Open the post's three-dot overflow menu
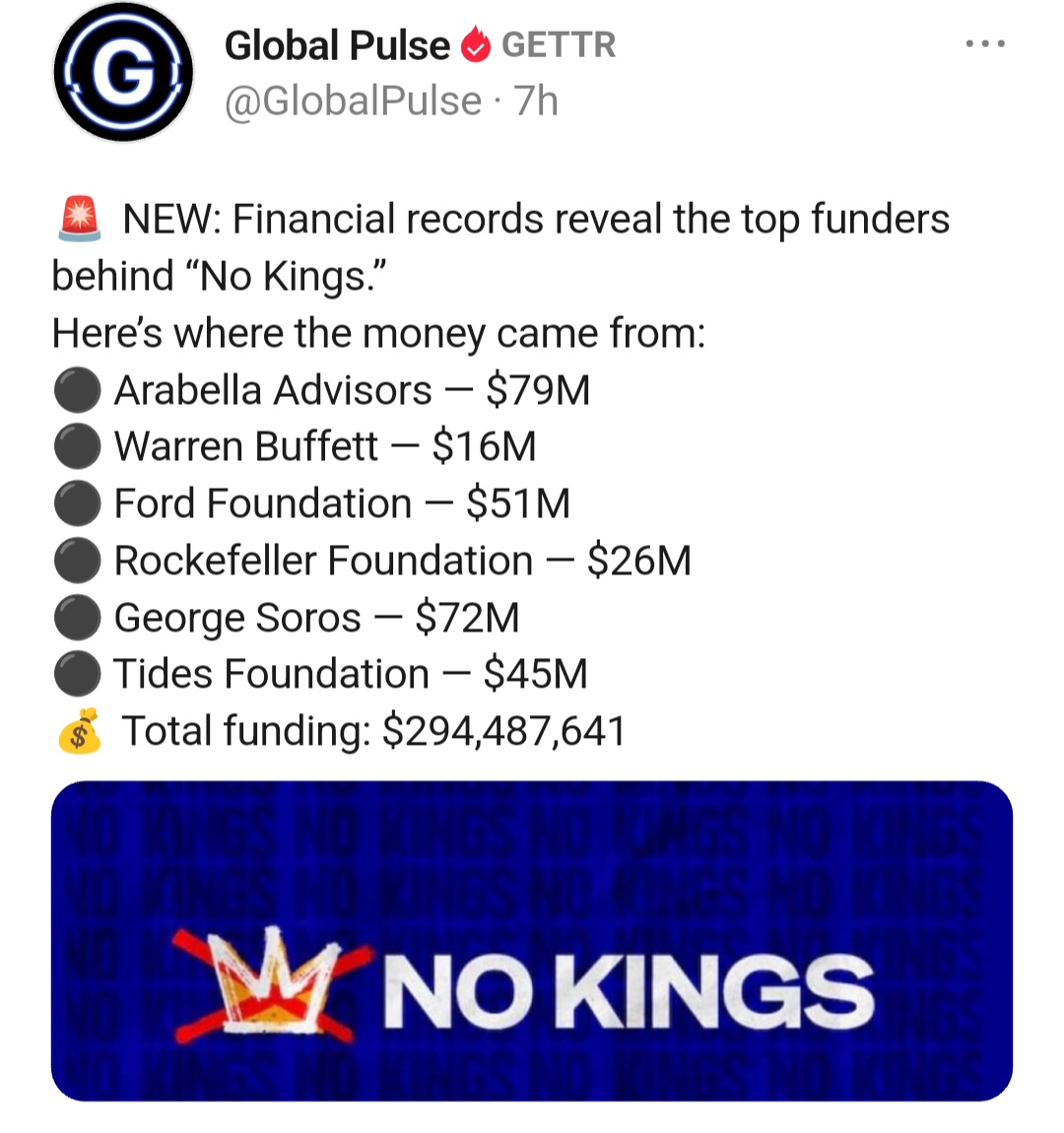The image size is (1064, 1133). [x=984, y=44]
